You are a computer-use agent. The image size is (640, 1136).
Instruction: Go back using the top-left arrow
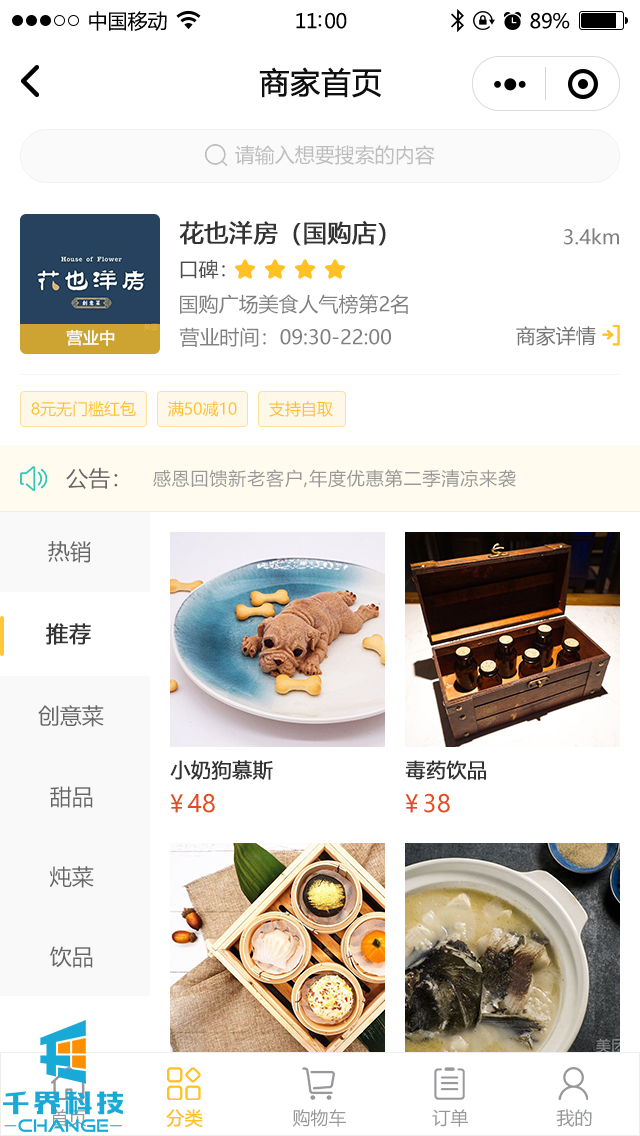tap(31, 82)
